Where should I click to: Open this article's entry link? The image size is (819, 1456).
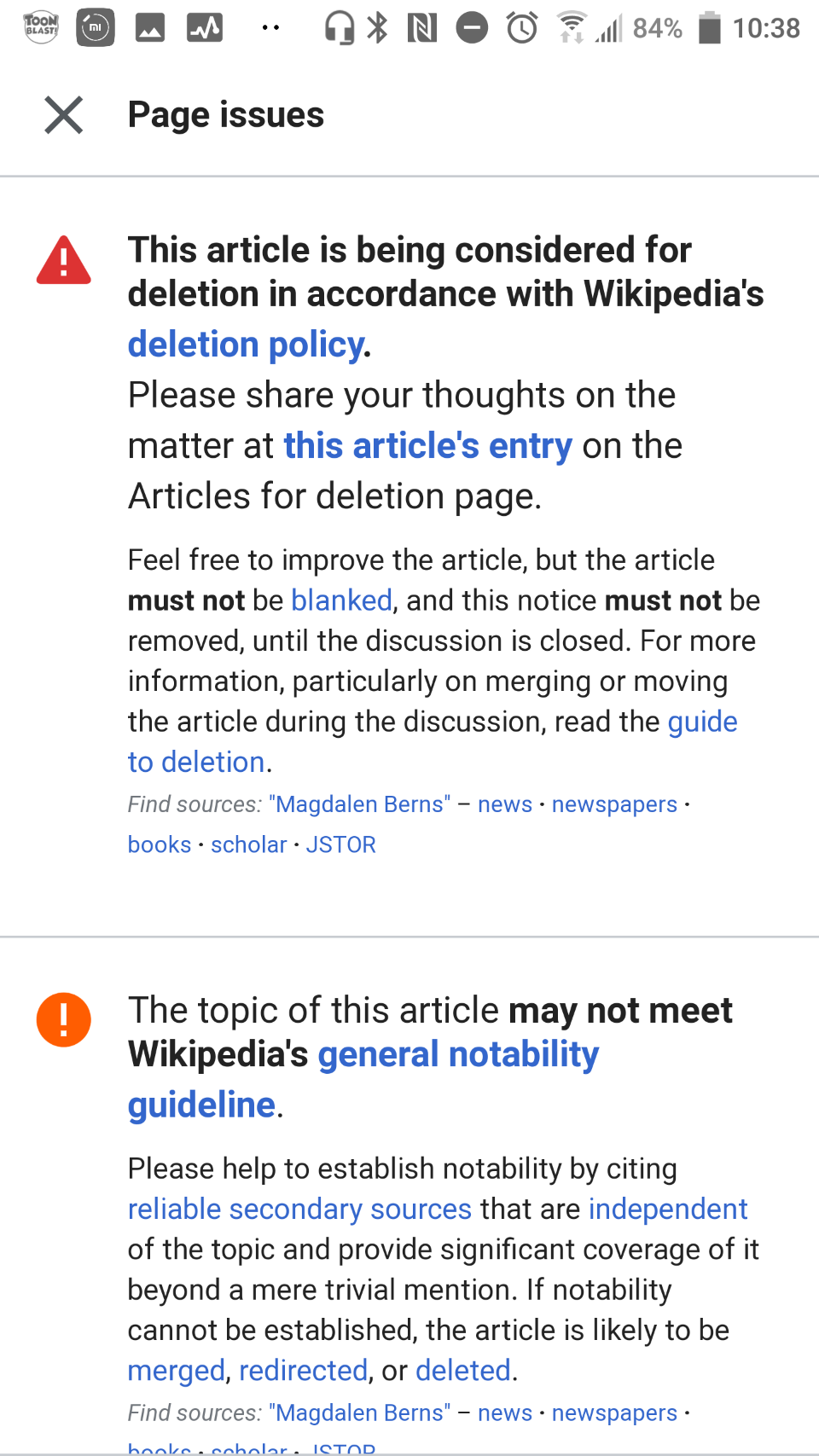[x=427, y=446]
